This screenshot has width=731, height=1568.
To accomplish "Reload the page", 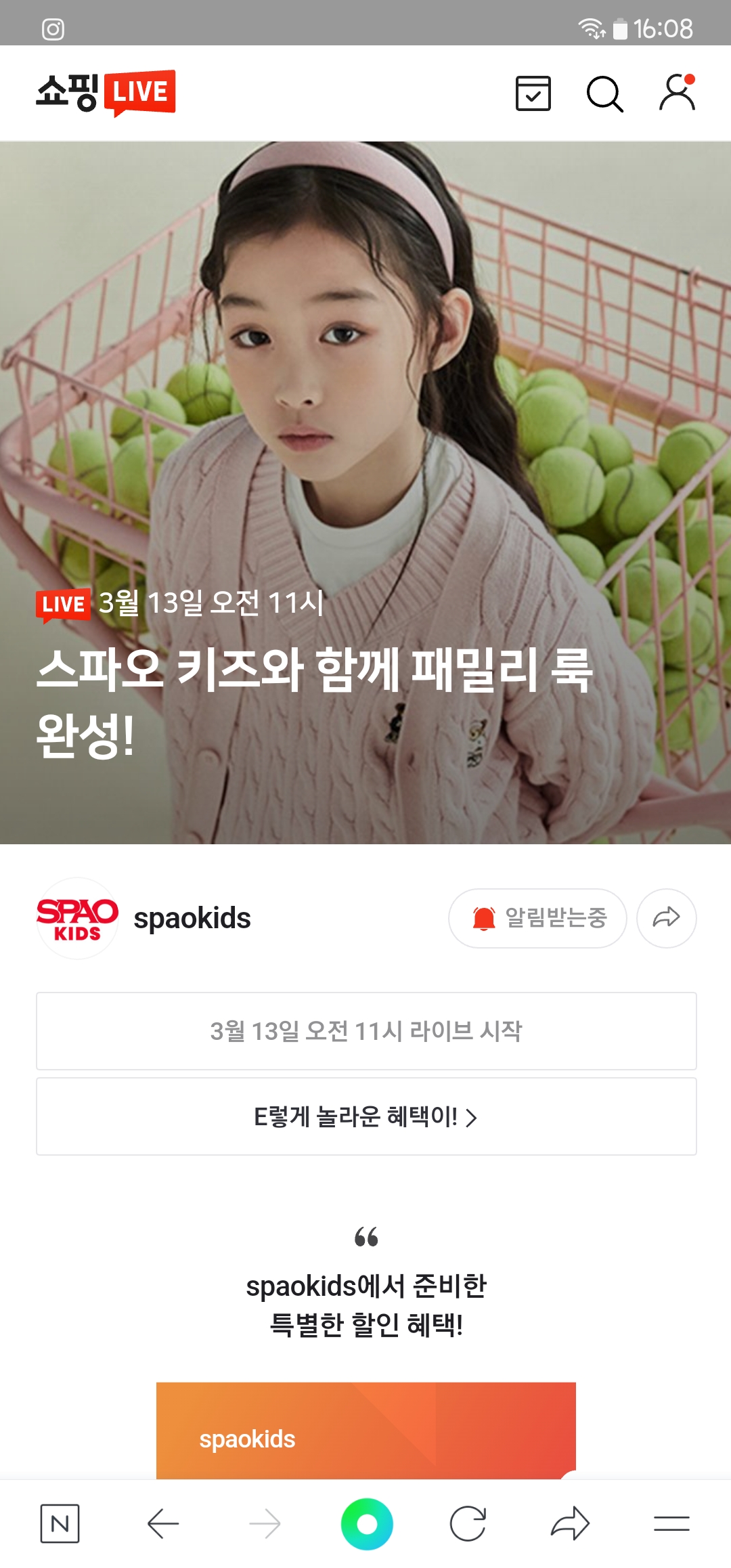I will click(468, 1524).
